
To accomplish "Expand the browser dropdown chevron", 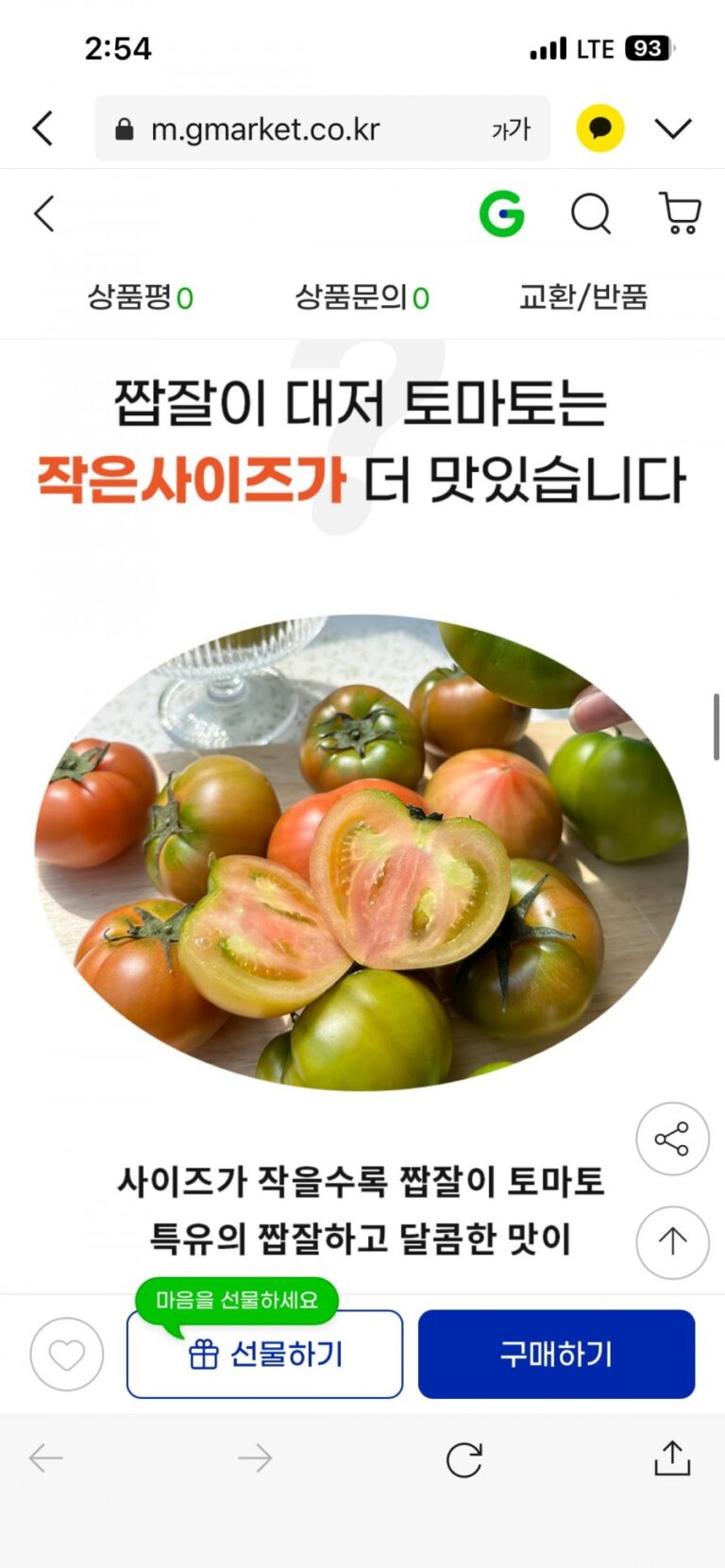I will click(x=673, y=128).
